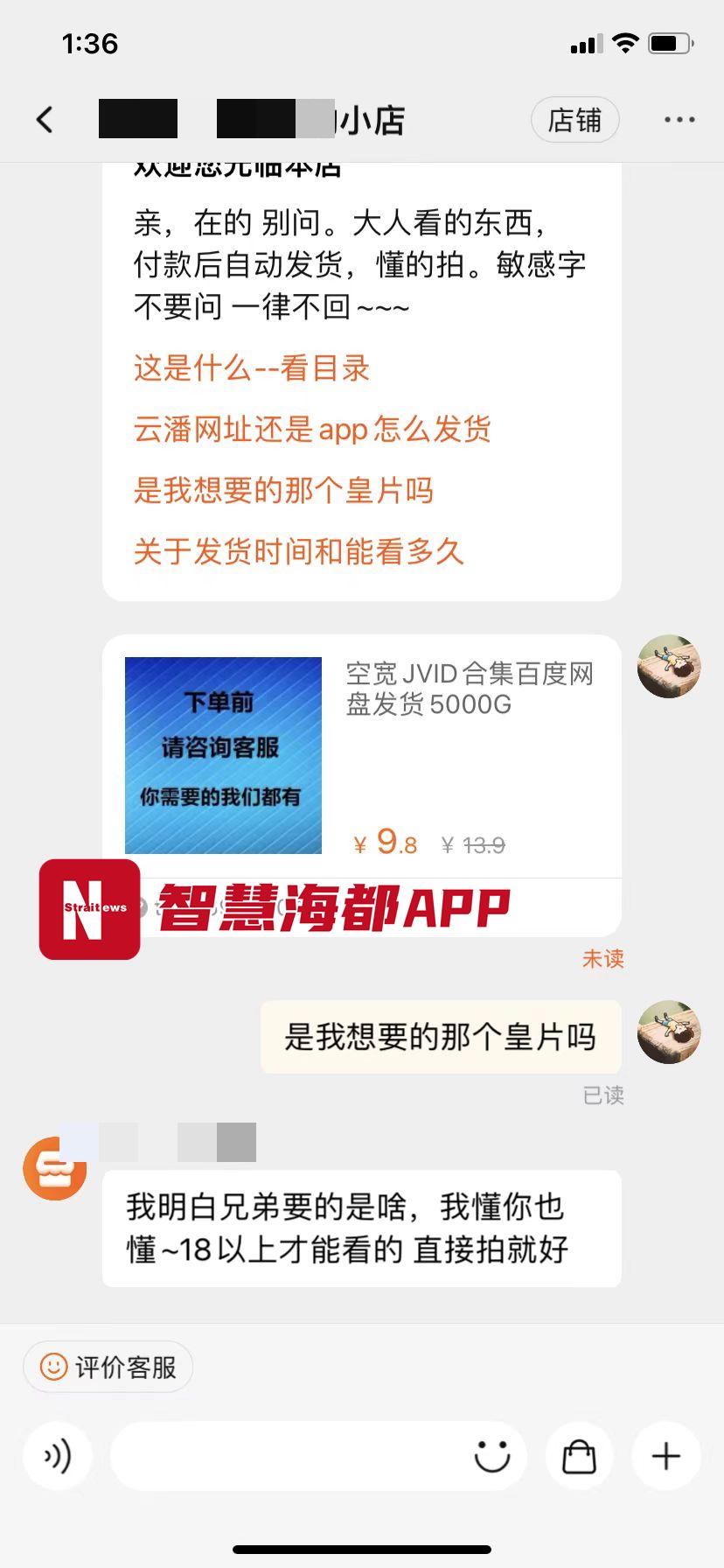The image size is (724, 1568).
Task: Tap the 未读 unread status label
Action: (602, 959)
